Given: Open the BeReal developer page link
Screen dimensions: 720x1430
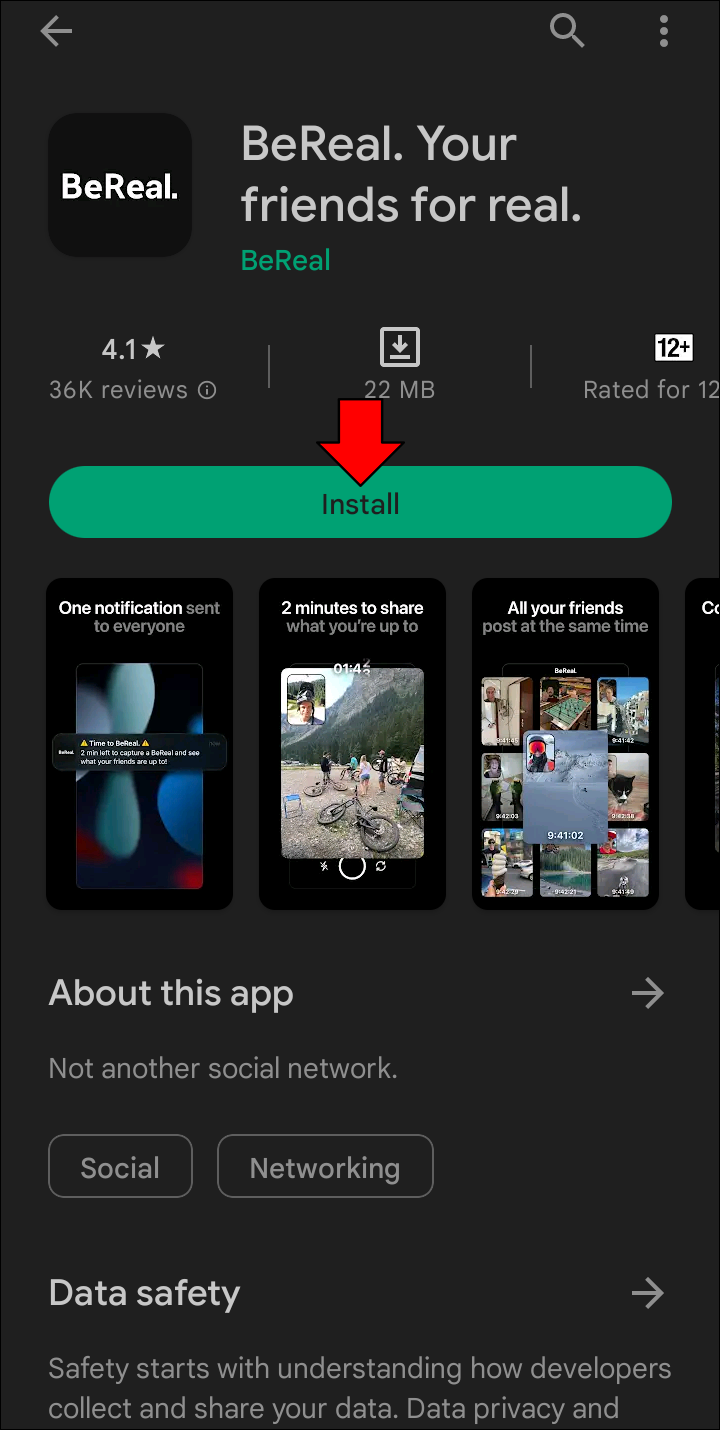Looking at the screenshot, I should coord(285,260).
